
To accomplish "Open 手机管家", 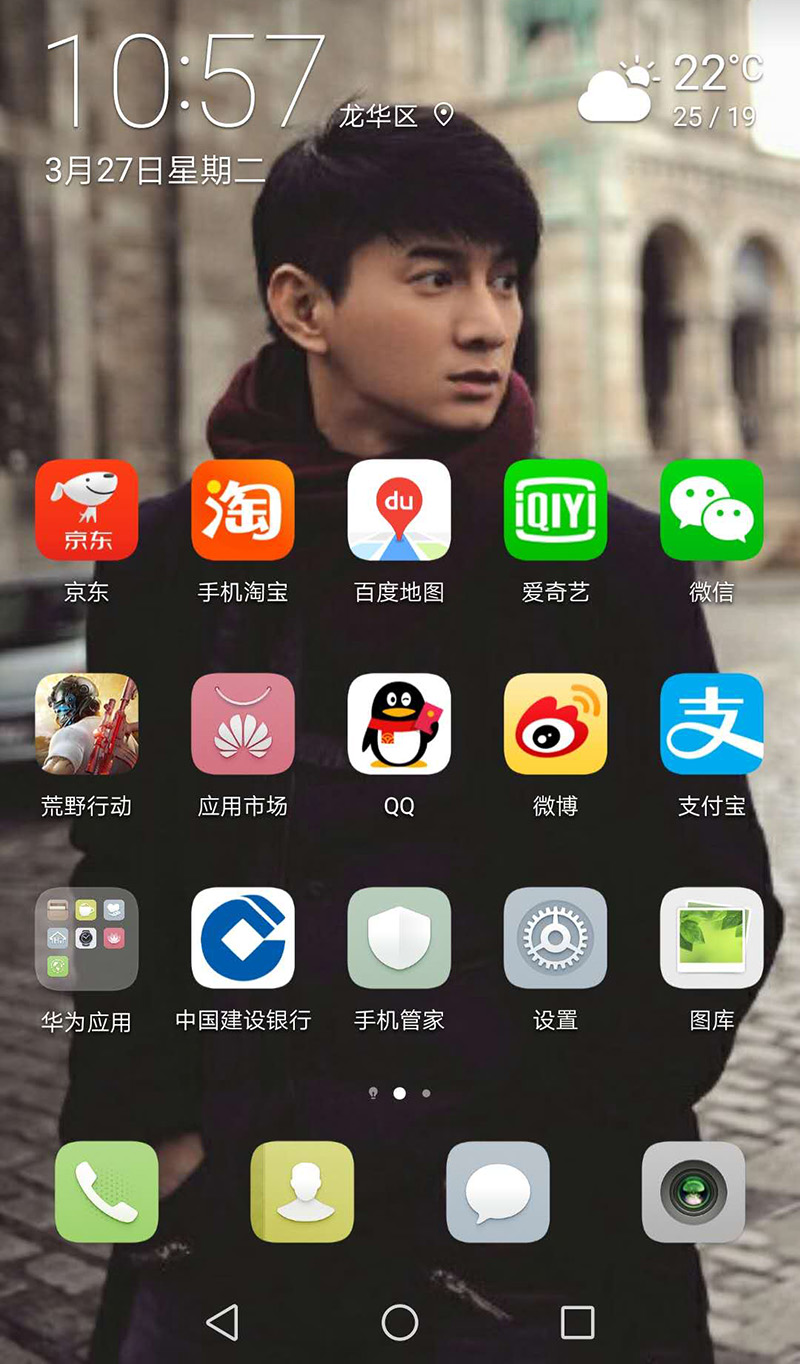I will point(399,938).
